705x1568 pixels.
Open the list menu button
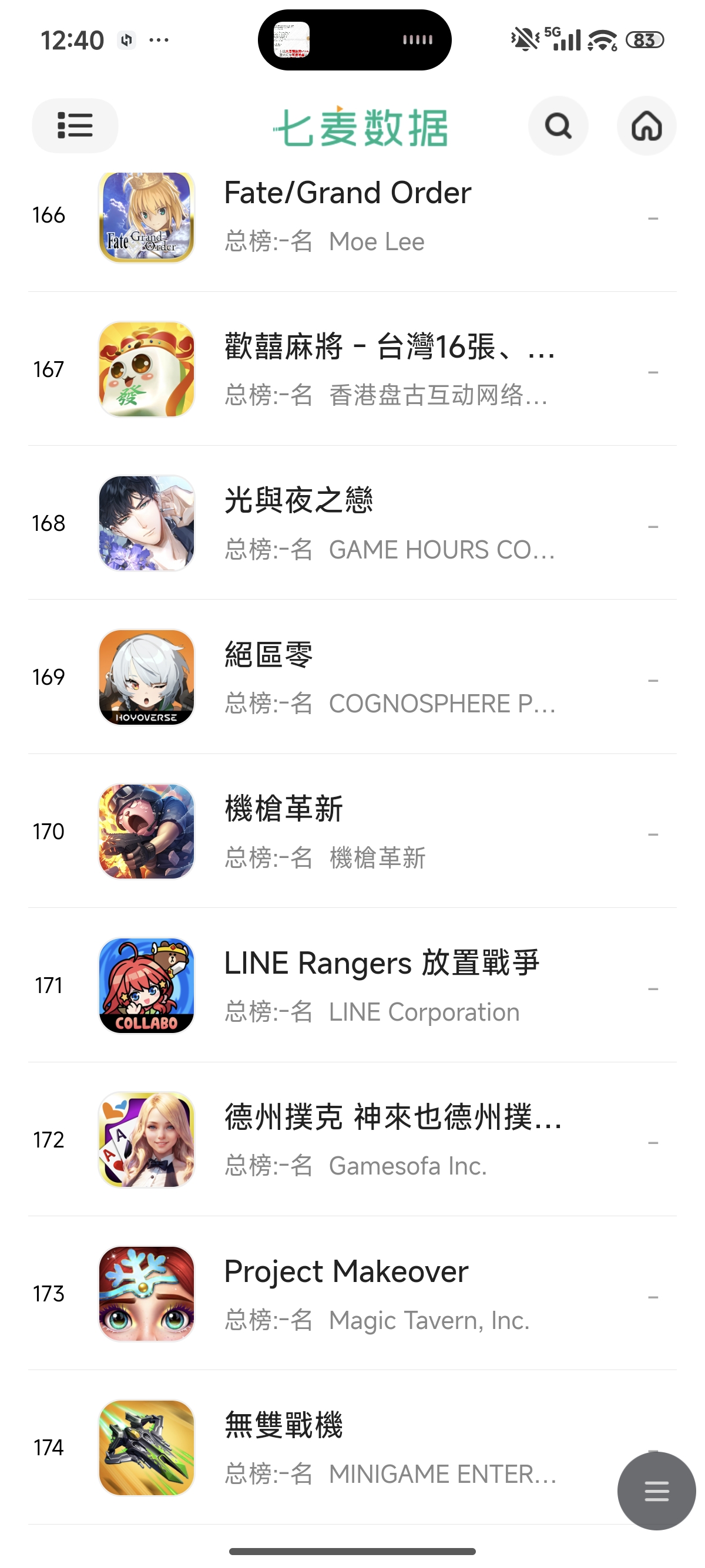coord(75,126)
